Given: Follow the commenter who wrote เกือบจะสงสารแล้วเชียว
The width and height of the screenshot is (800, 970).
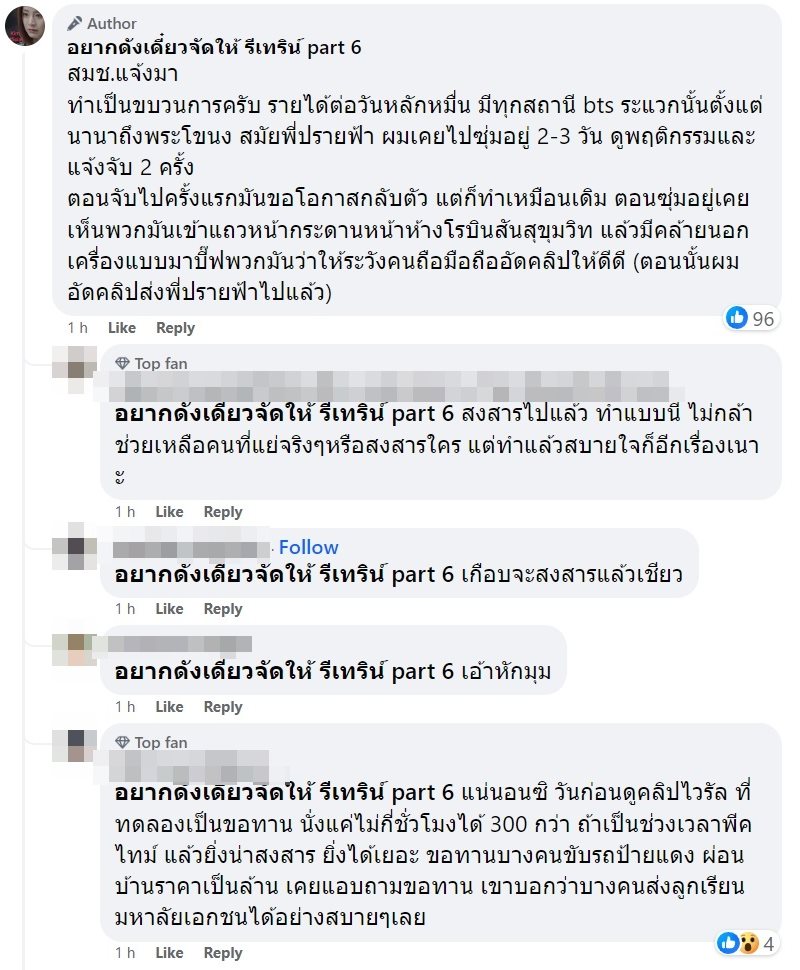Looking at the screenshot, I should (x=308, y=547).
